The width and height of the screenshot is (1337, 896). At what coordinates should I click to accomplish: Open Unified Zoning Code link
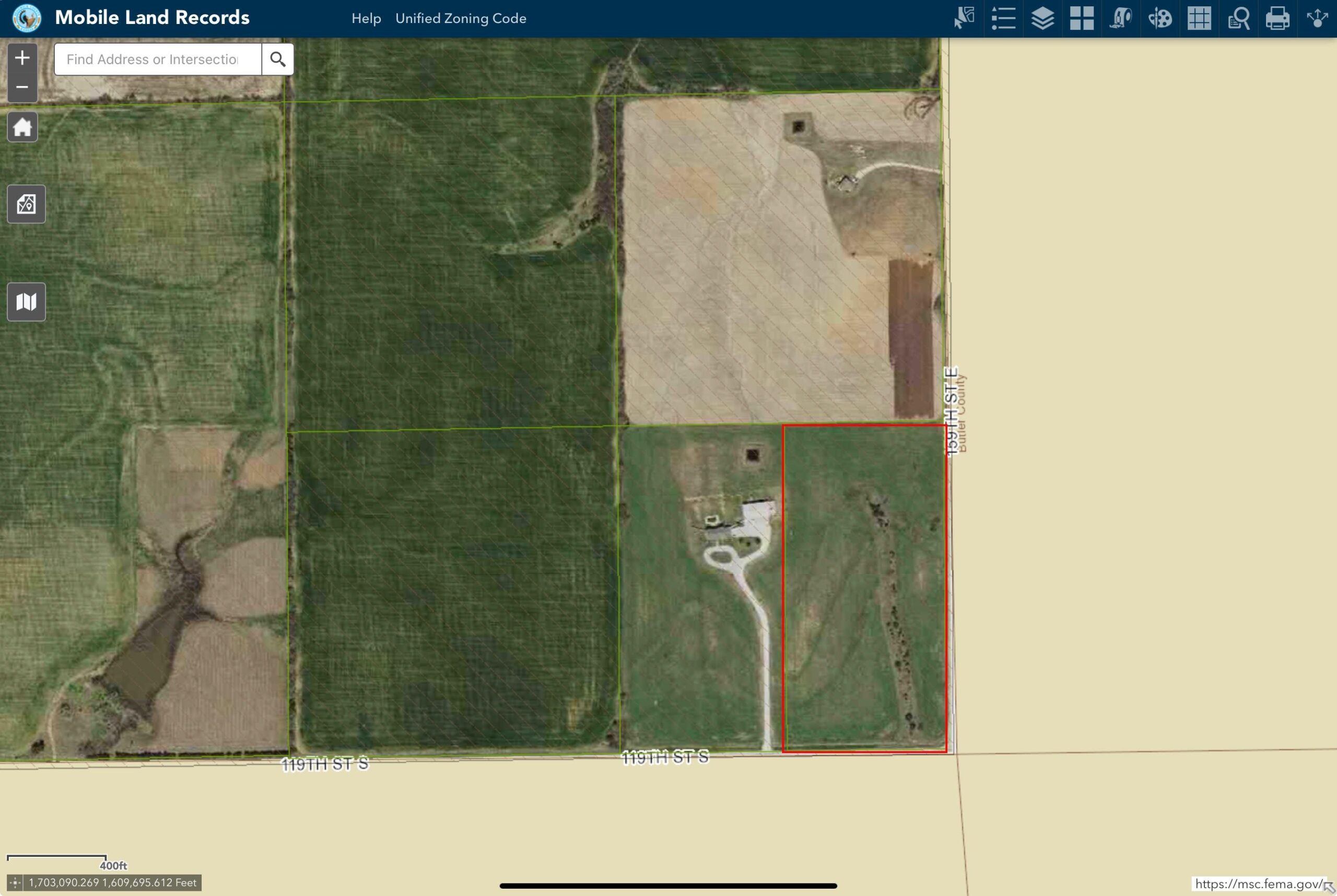461,18
